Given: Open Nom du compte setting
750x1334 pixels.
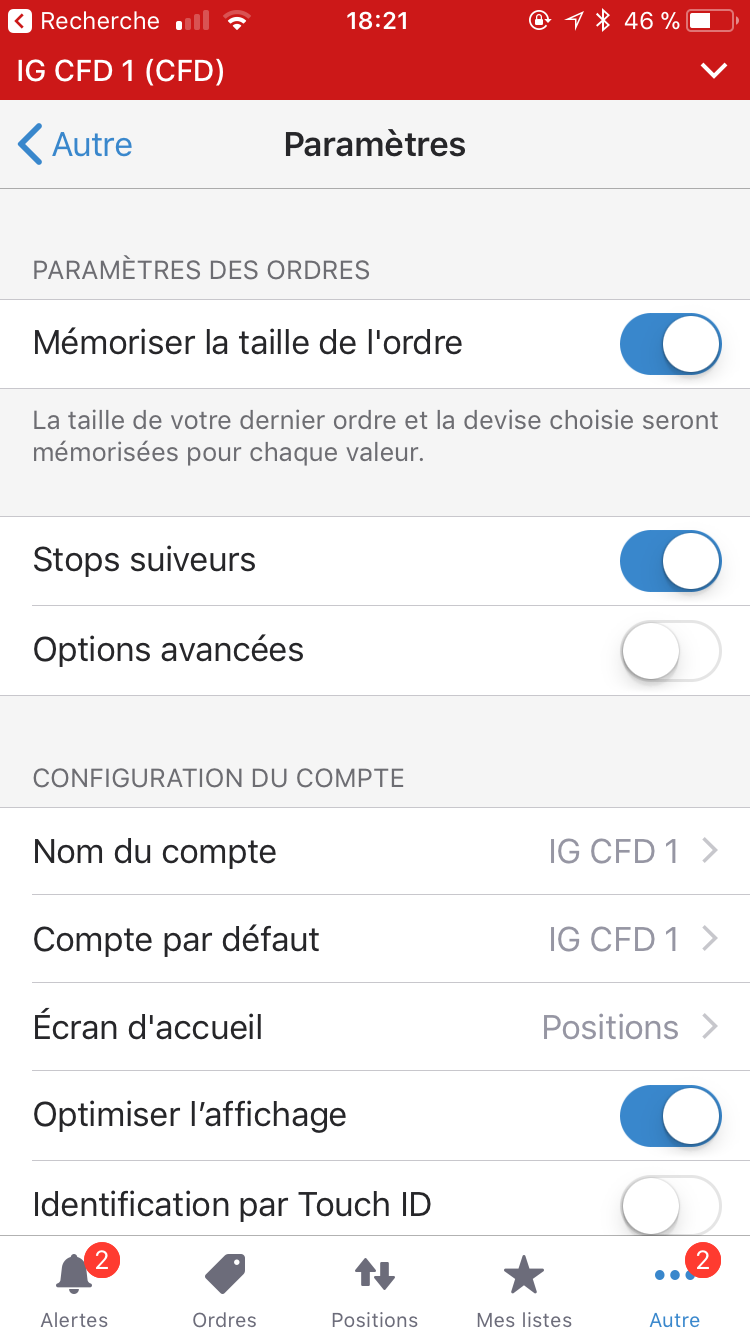Looking at the screenshot, I should click(x=375, y=852).
